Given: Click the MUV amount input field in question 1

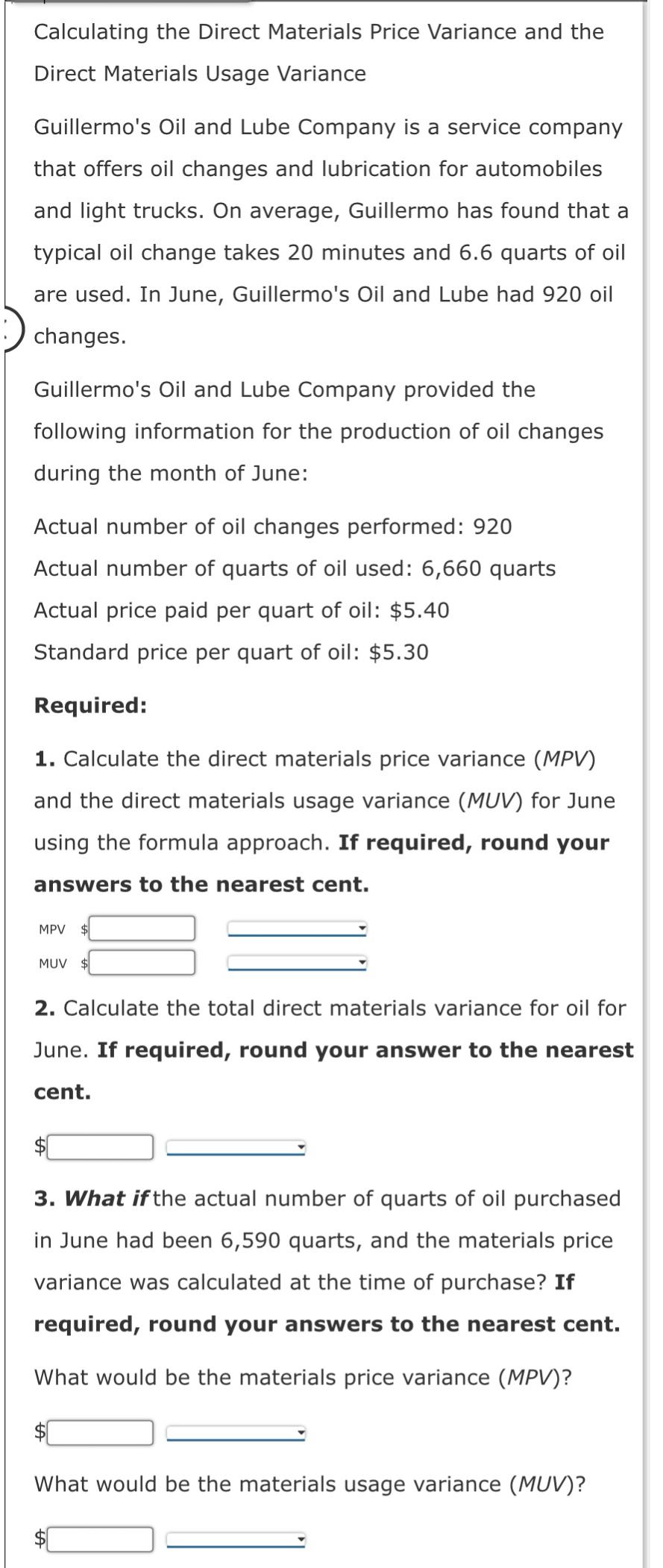Looking at the screenshot, I should coord(142,963).
